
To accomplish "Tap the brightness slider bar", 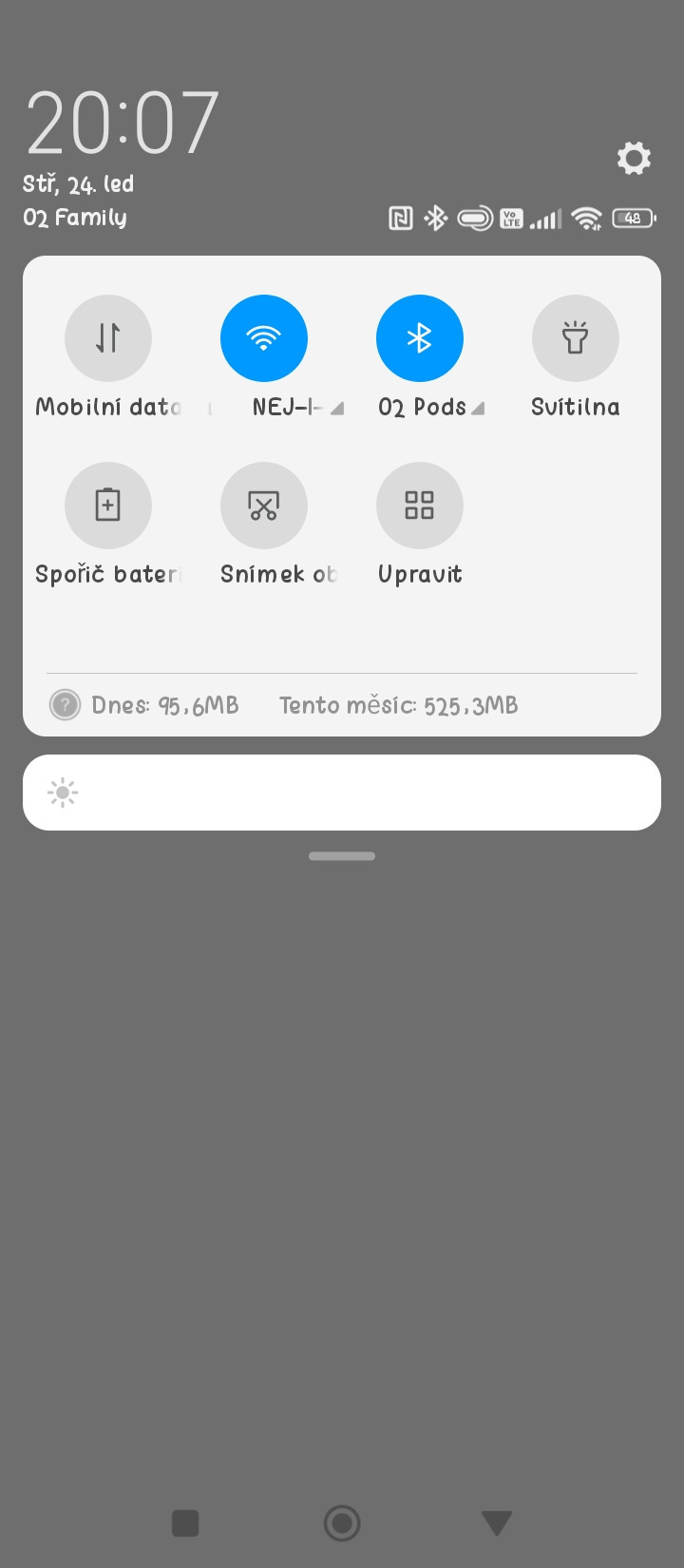I will pyautogui.click(x=342, y=793).
